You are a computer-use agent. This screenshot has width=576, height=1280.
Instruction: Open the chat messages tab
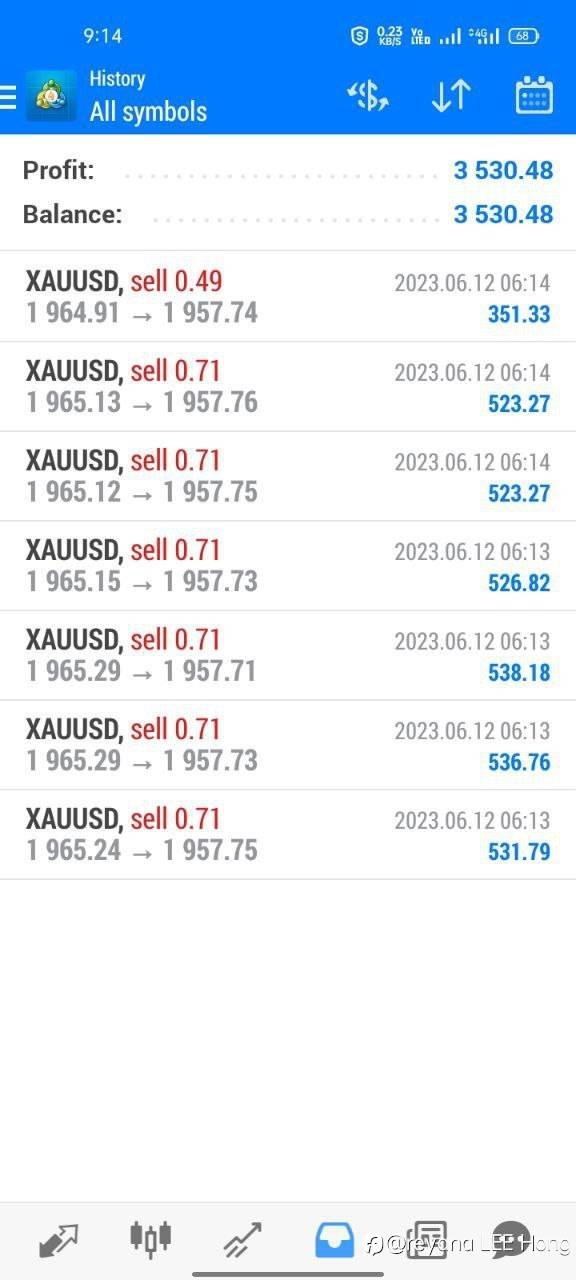(511, 1238)
